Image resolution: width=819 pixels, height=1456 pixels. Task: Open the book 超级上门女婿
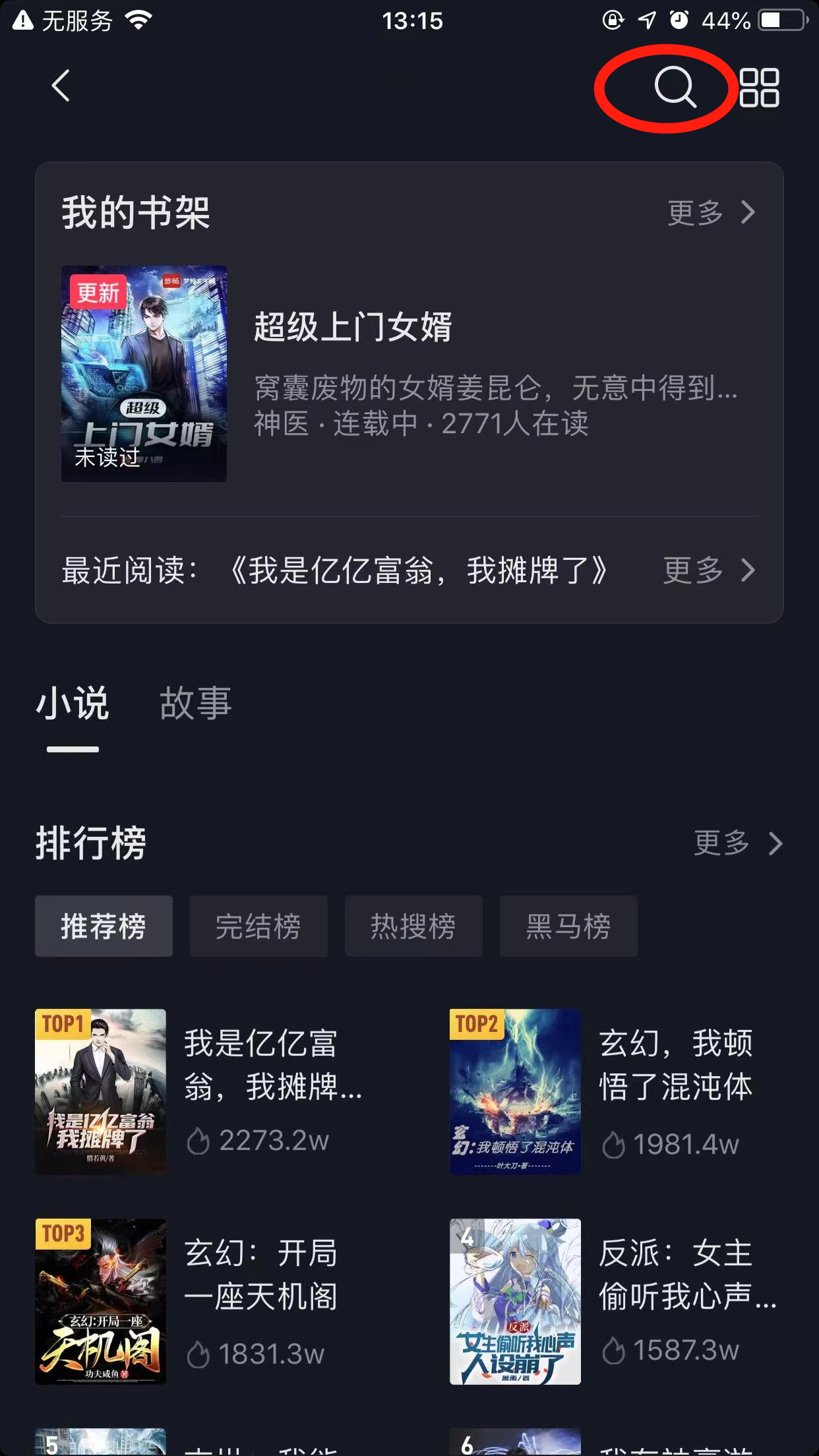353,328
